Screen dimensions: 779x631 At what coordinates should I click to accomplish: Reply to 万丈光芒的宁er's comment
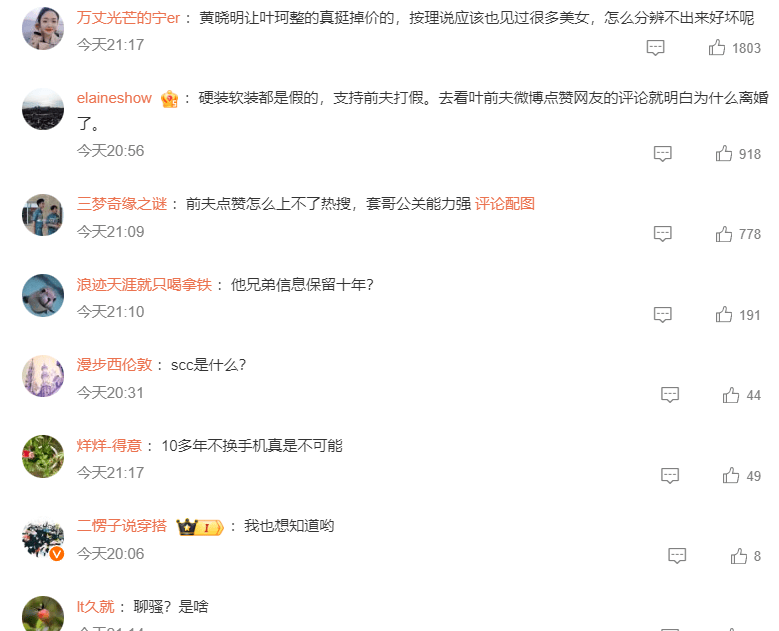(655, 48)
